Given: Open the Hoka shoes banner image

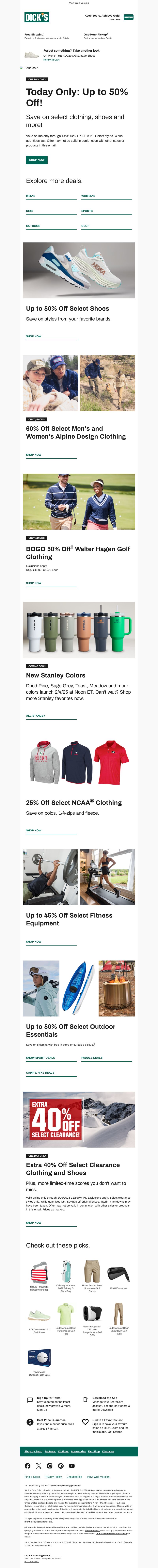Looking at the screenshot, I should tap(79, 270).
